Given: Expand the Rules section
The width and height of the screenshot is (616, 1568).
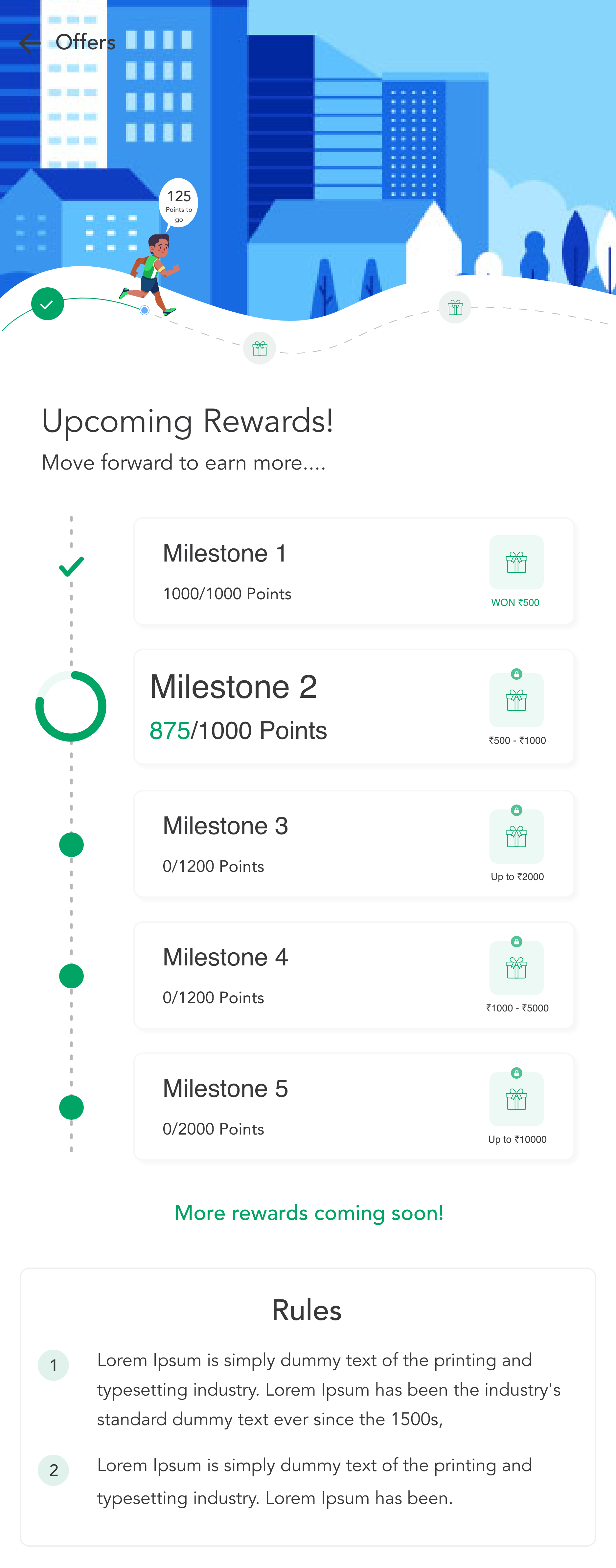Looking at the screenshot, I should [x=308, y=1310].
